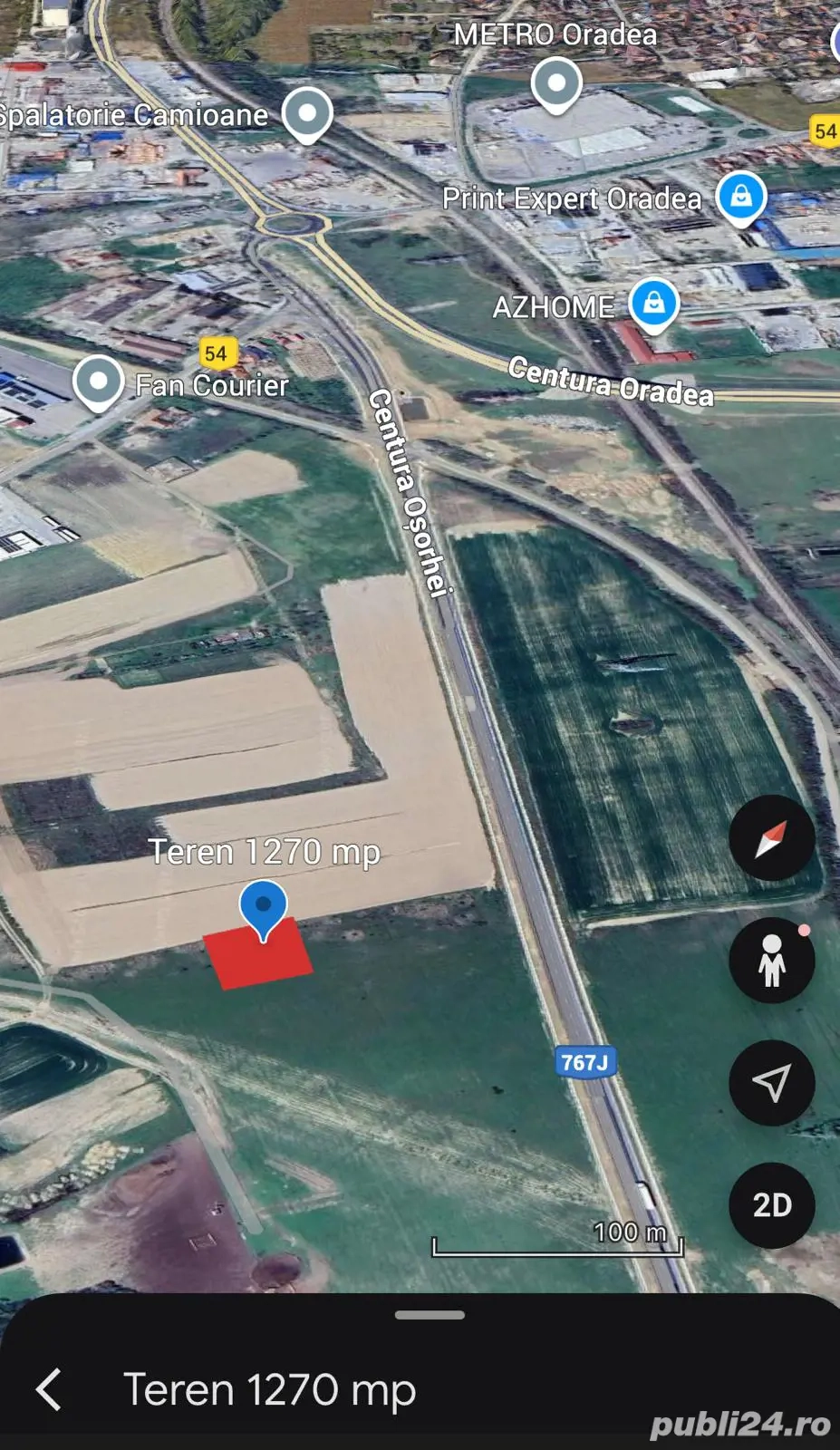Tap the route 54 yellow road badge
Screen dimensions: 840x1450
point(216,353)
